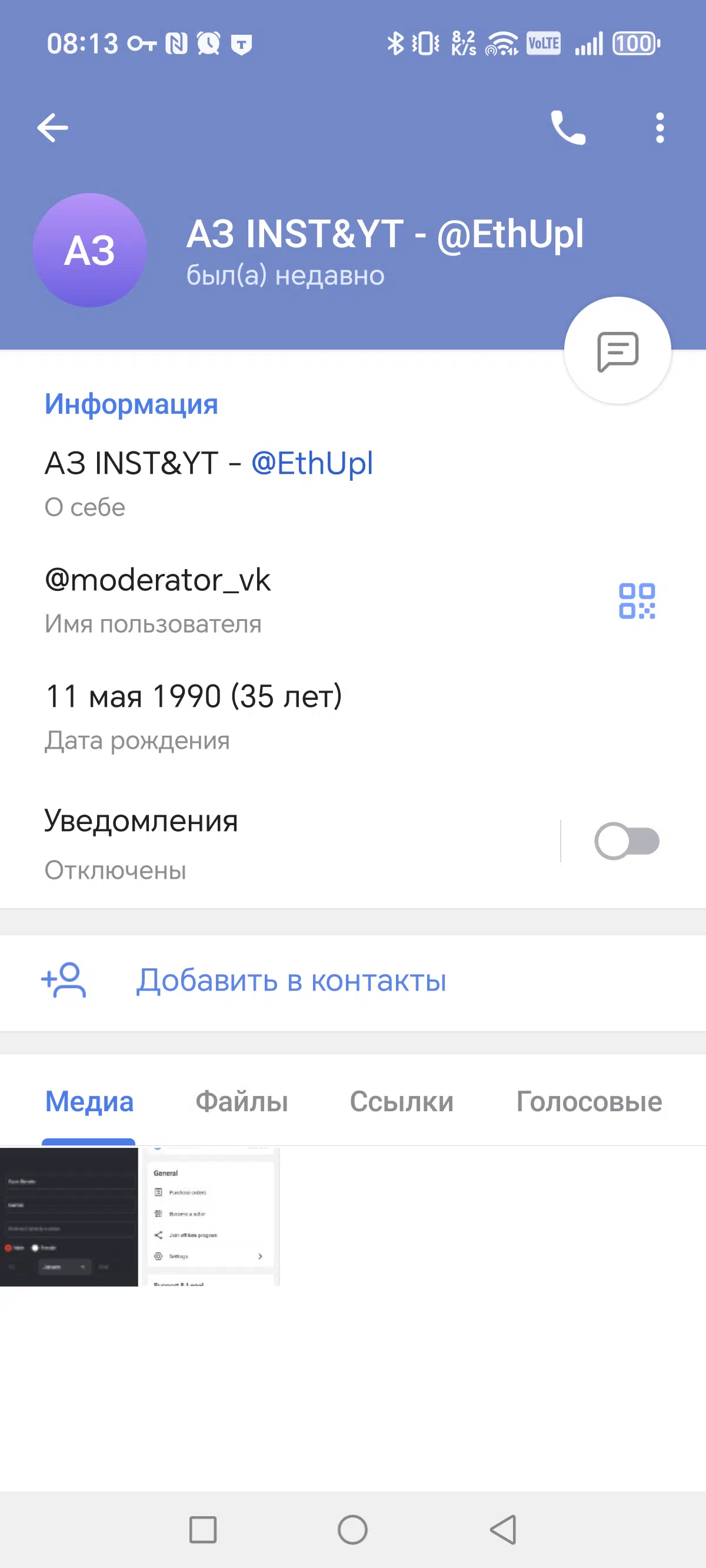Follow the @EthUpl link in bio
The height and width of the screenshot is (1568, 706).
[x=312, y=463]
